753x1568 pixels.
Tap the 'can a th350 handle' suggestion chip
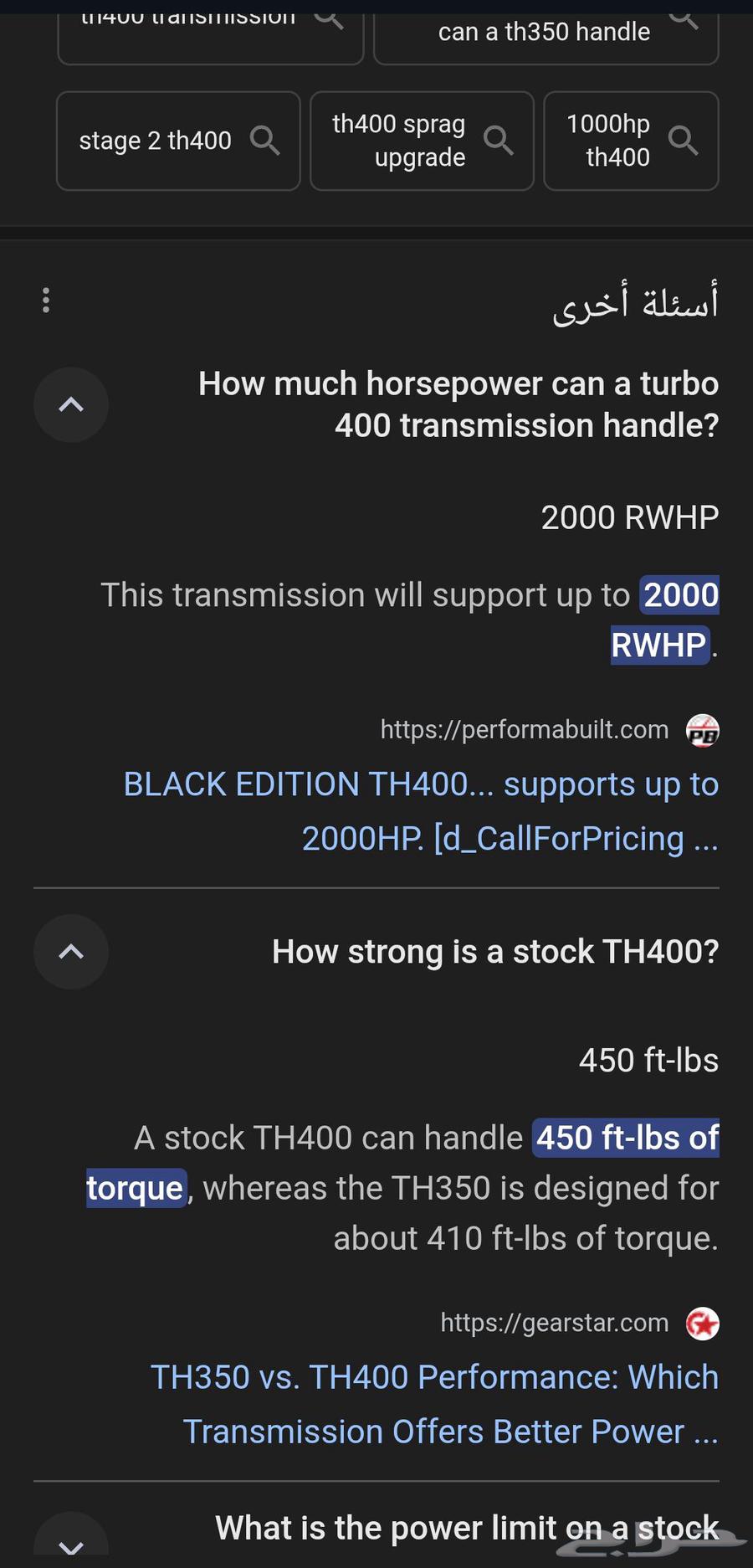tap(546, 33)
